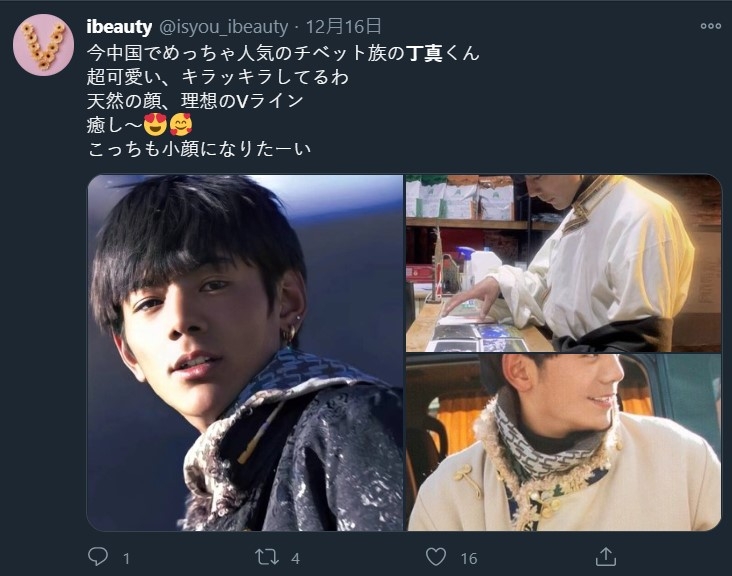Open the ibeauty account name link
The image size is (732, 576).
click(120, 27)
